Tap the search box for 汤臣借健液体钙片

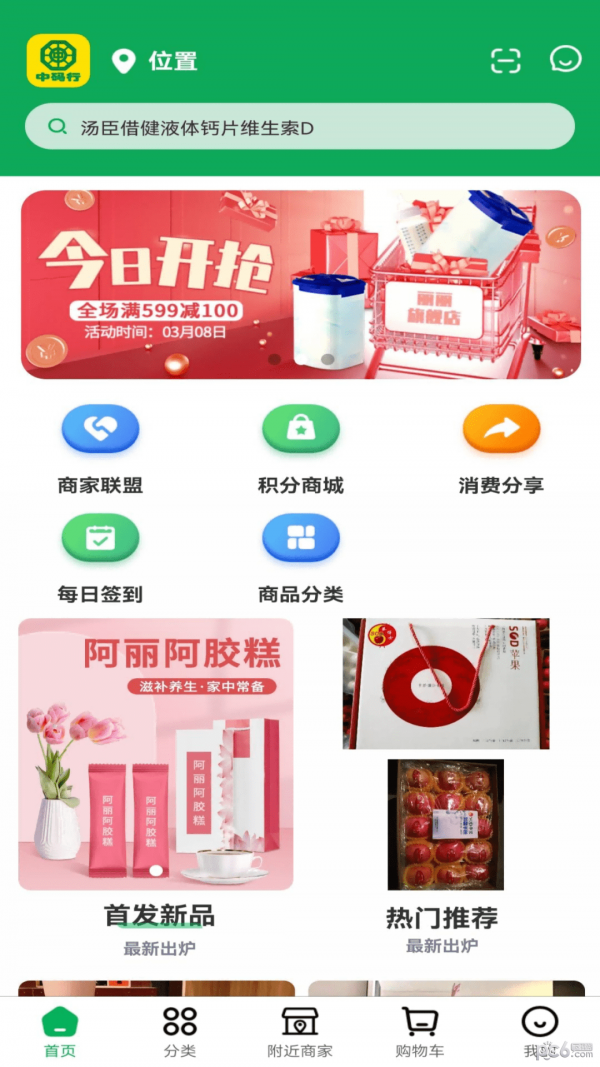[x=300, y=127]
